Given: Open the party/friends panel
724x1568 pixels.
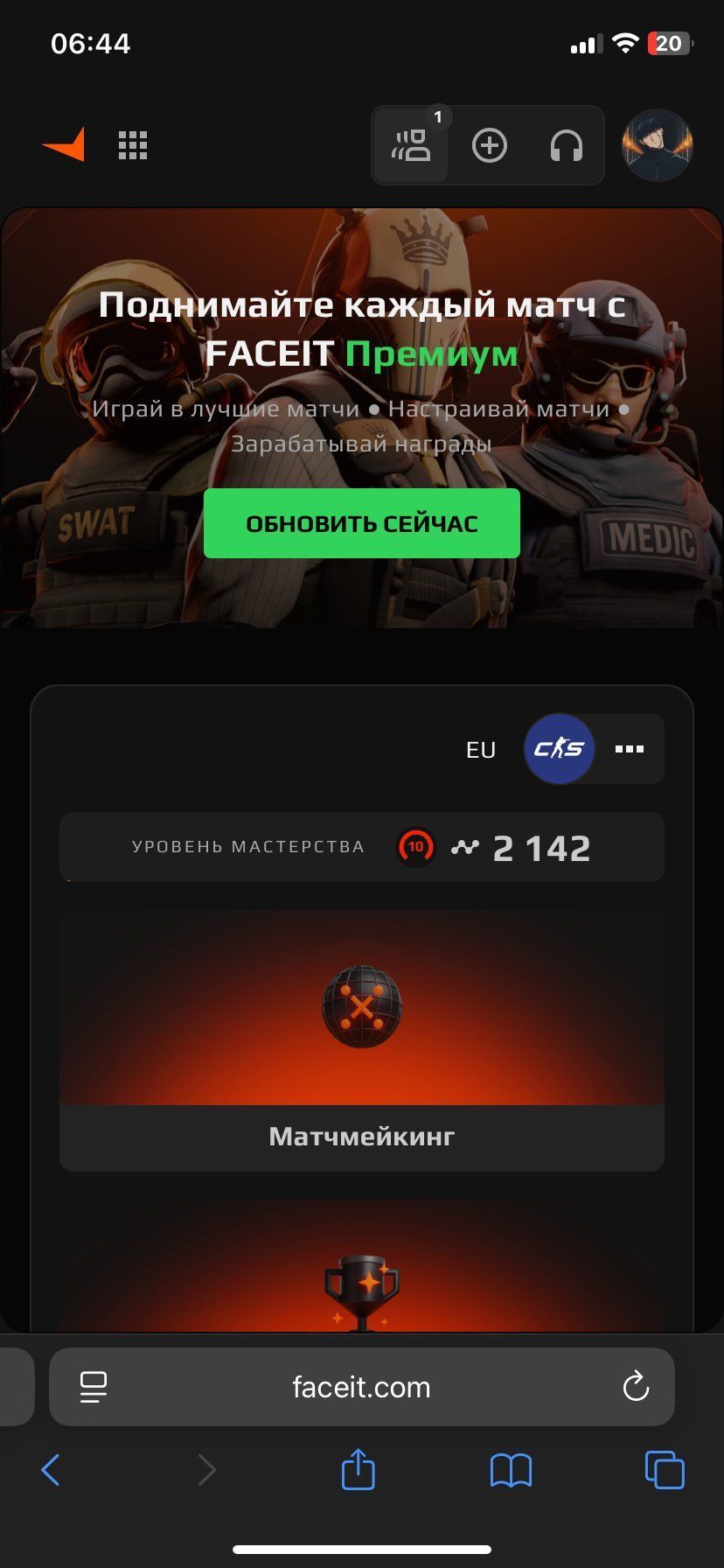Looking at the screenshot, I should point(412,145).
